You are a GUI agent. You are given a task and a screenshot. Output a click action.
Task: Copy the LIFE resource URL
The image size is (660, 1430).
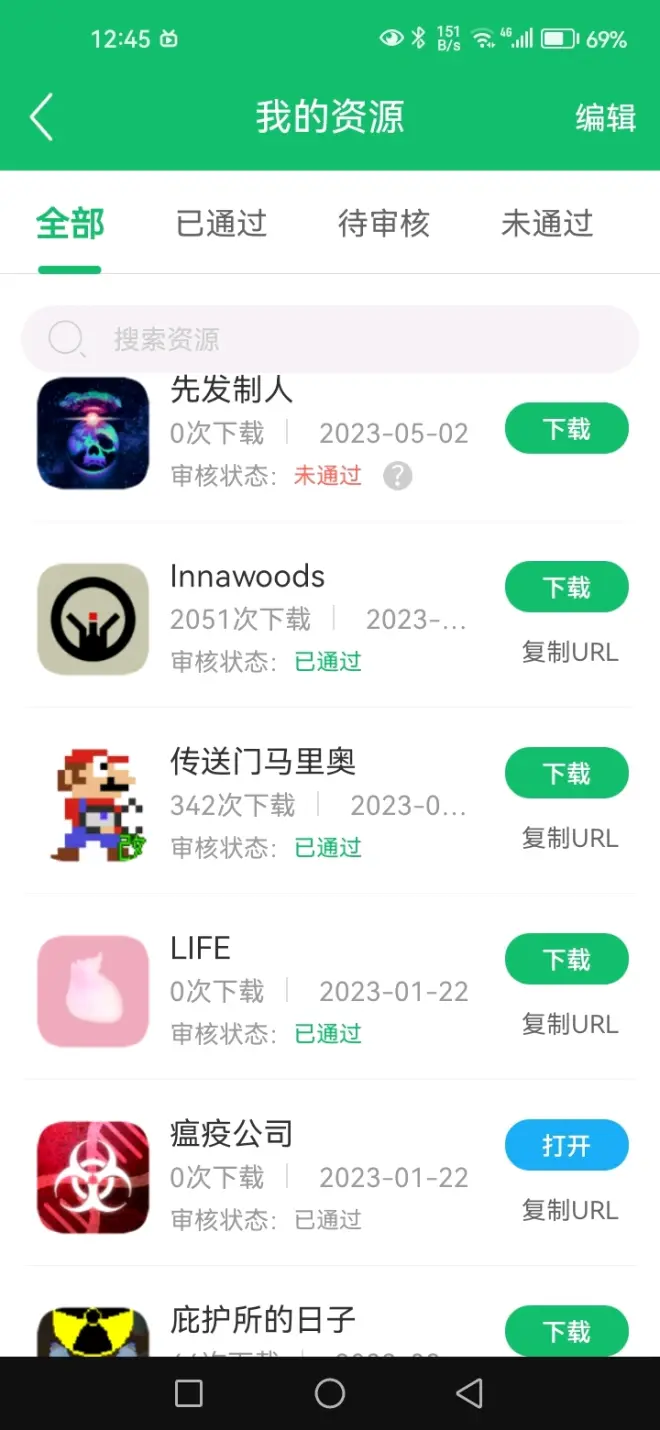pos(570,1024)
